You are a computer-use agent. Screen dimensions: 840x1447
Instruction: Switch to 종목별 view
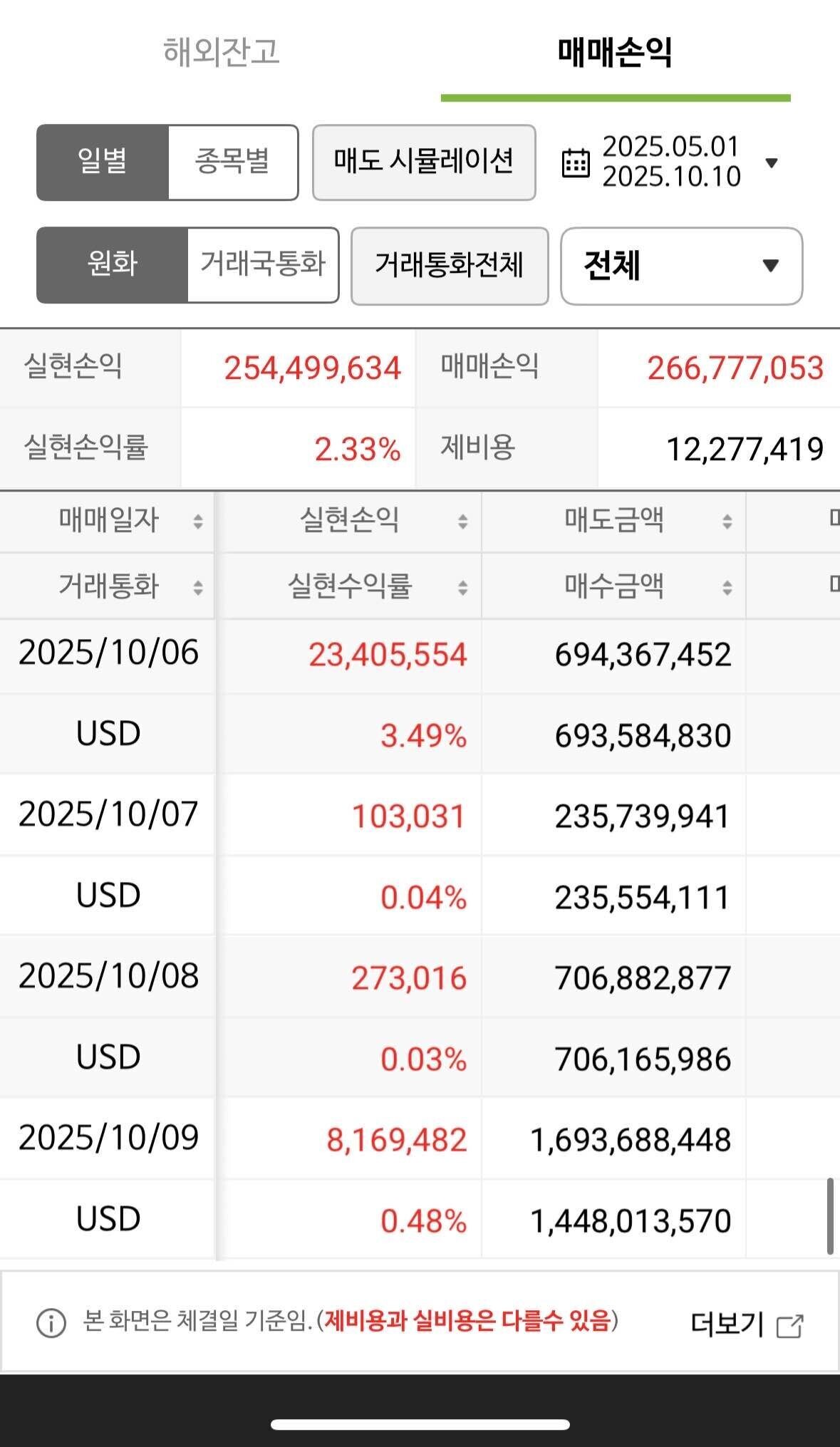coord(232,162)
